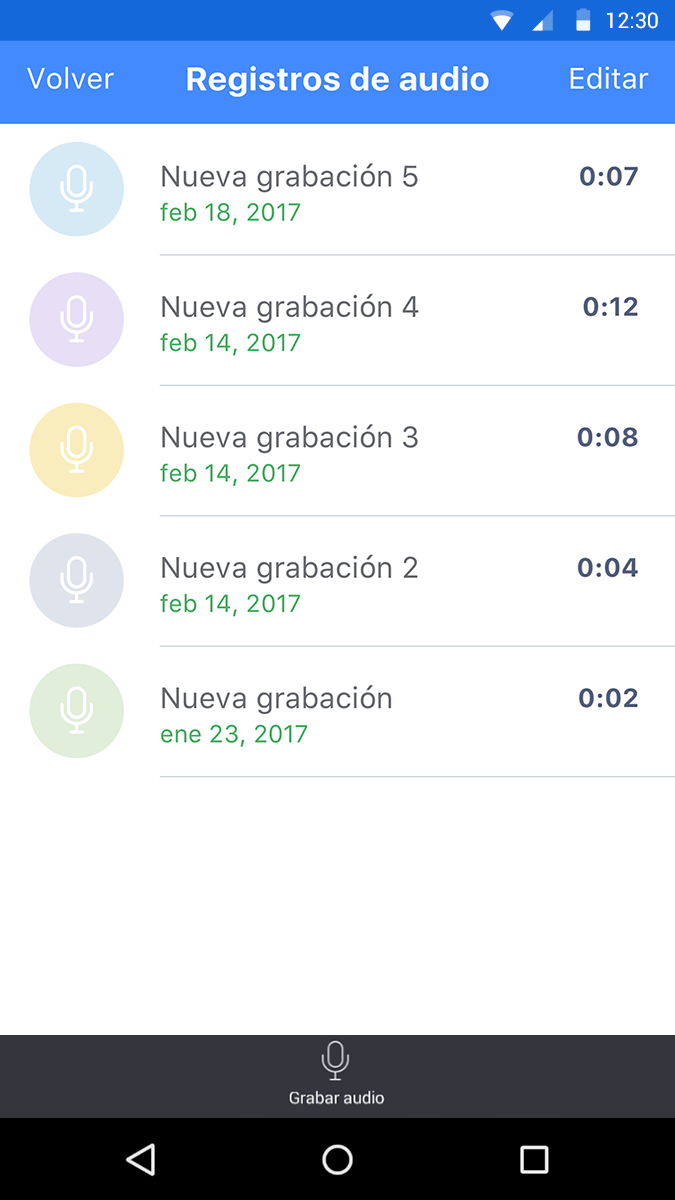Image resolution: width=675 pixels, height=1200 pixels.
Task: Open Nueva grabación 2 recording
Action: (x=337, y=581)
